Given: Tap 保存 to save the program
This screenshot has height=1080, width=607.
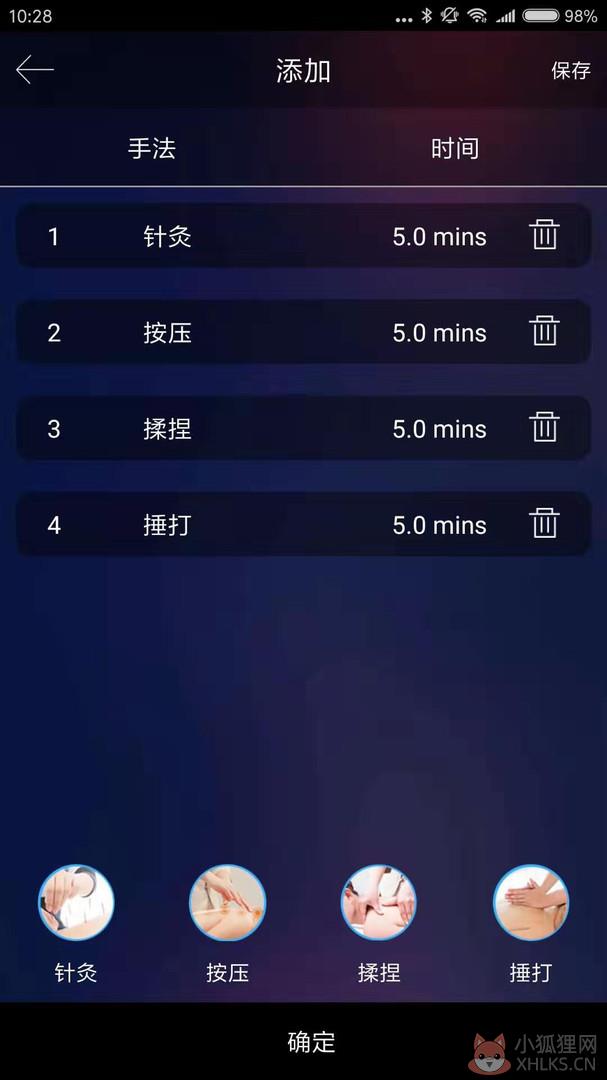Looking at the screenshot, I should [x=570, y=70].
